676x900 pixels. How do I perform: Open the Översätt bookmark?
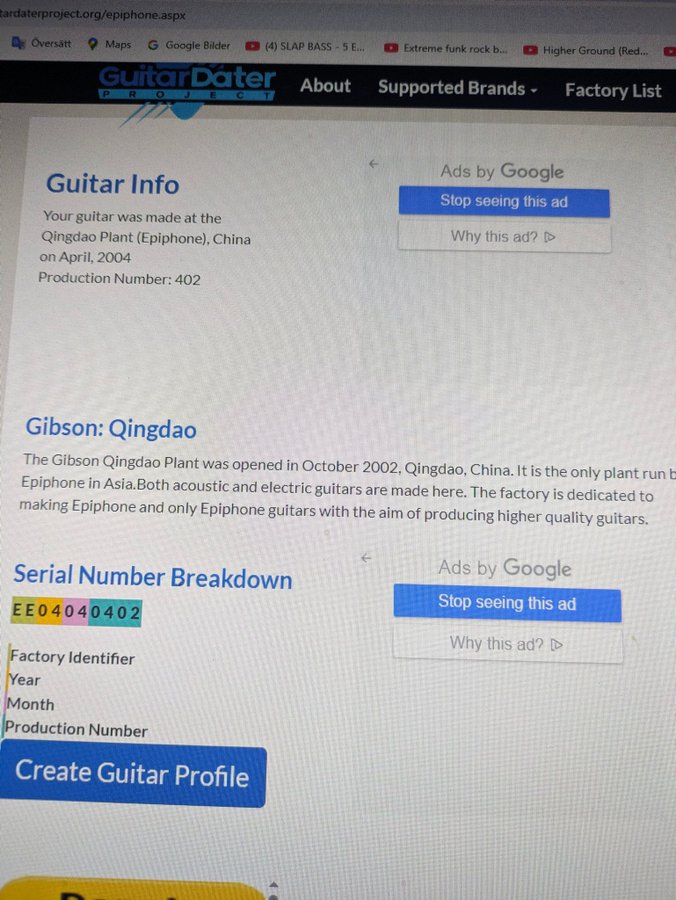[42, 43]
